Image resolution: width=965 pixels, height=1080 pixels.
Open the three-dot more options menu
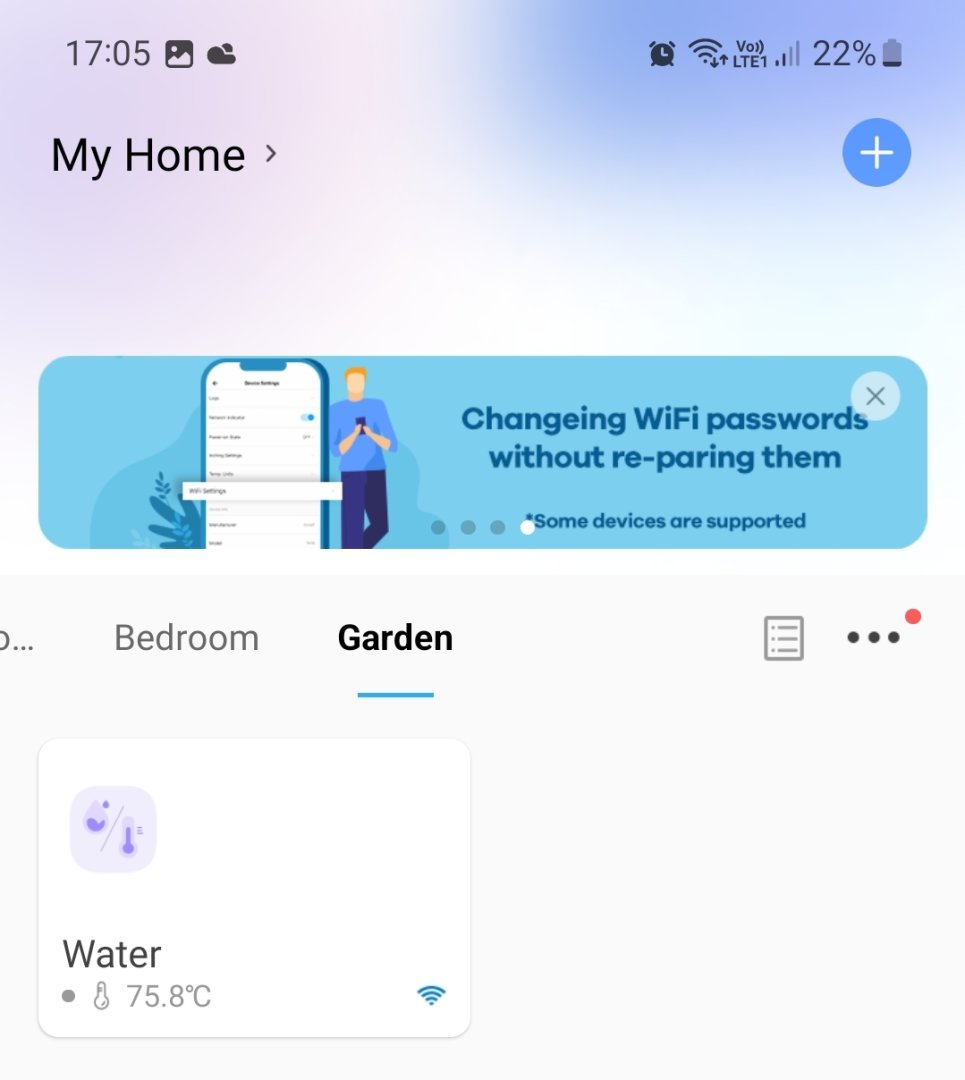pos(873,638)
